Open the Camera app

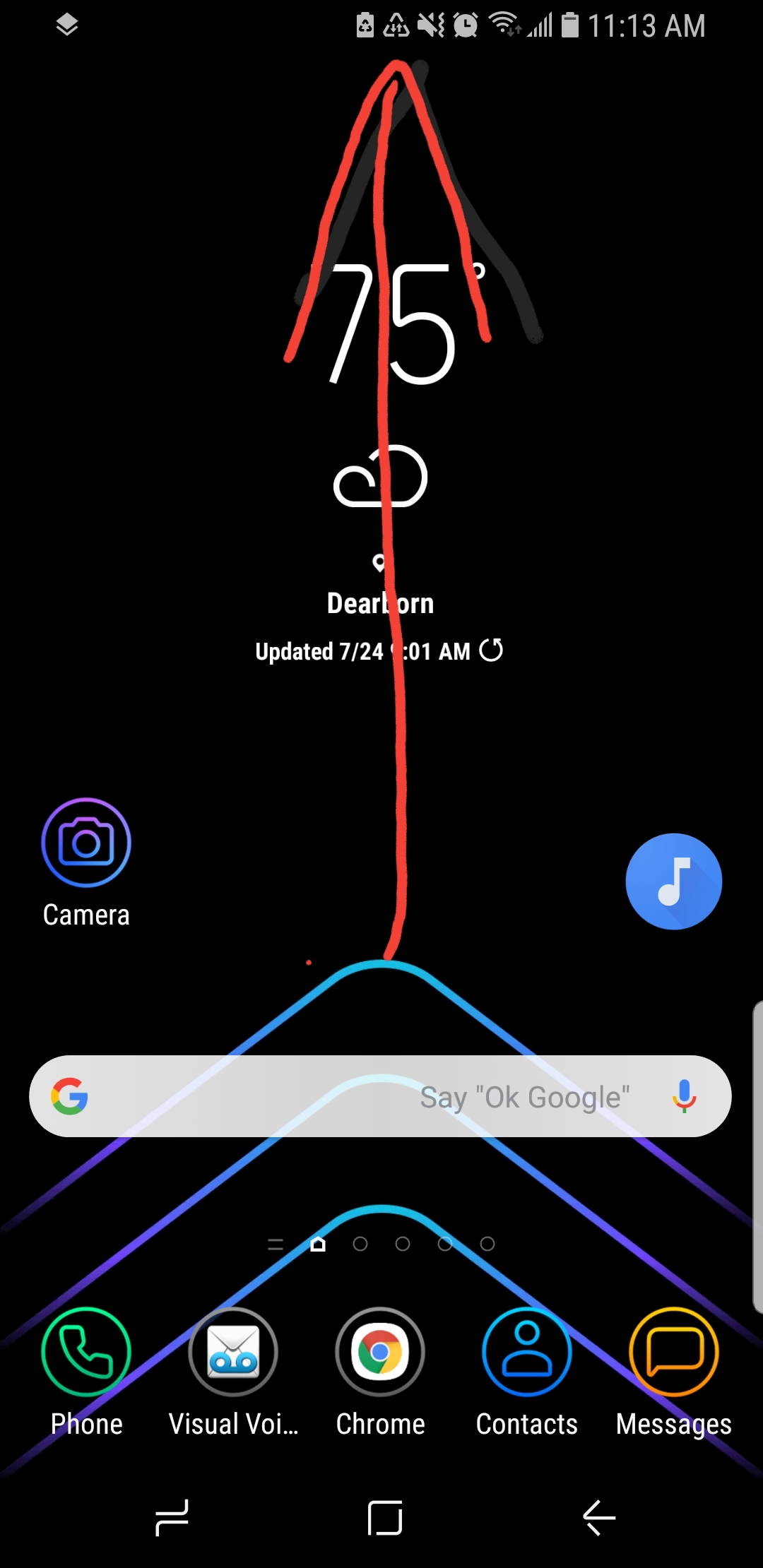coord(85,843)
